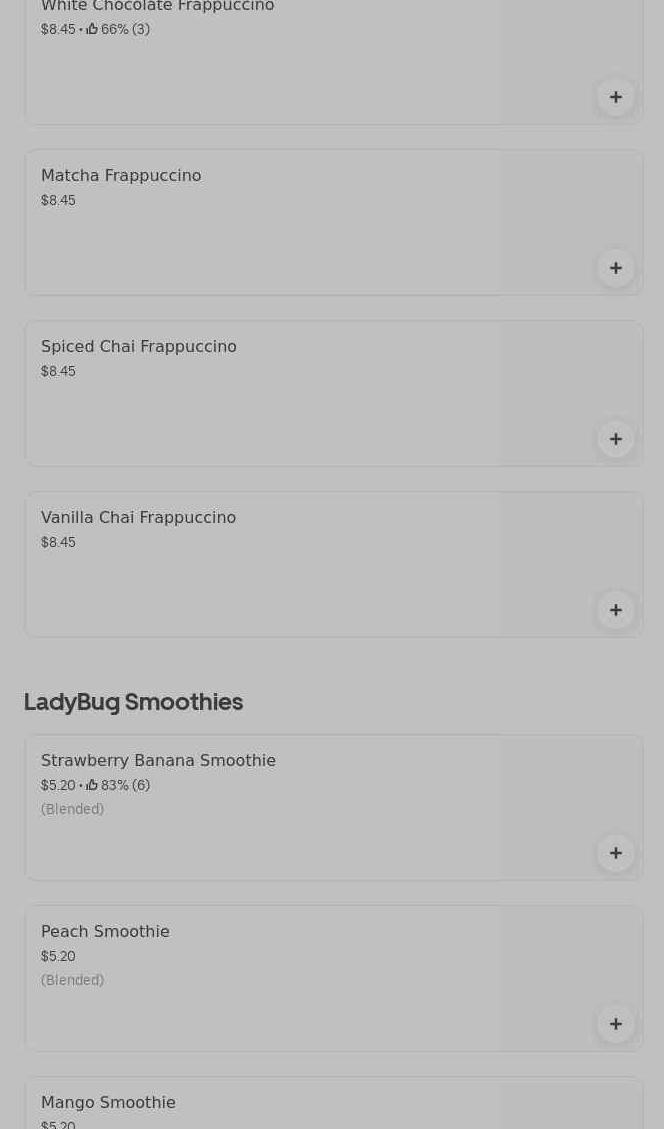View Spiced Chai Frappuccino details
The image size is (664, 1129).
[260, 393]
